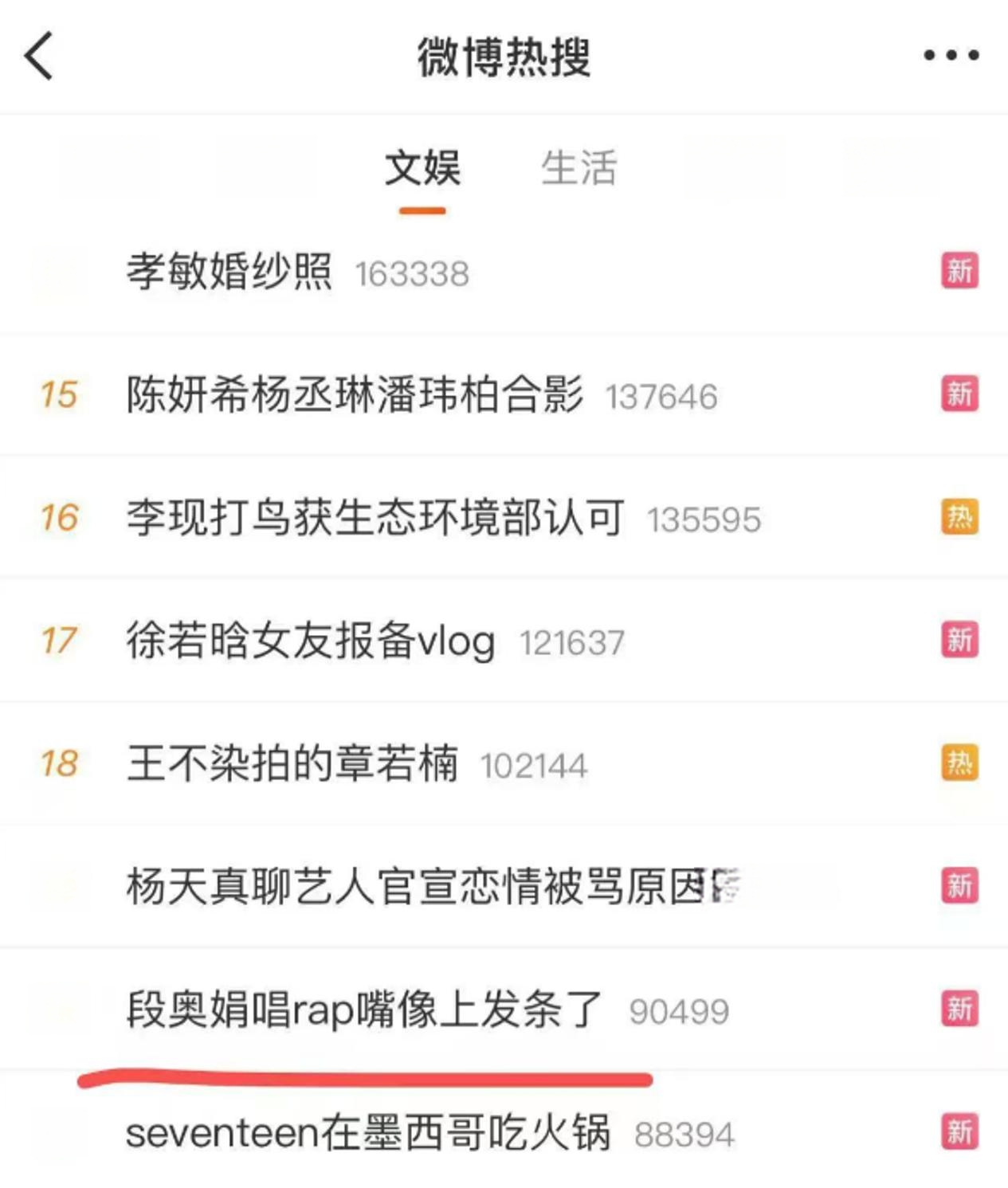Screen dimensions: 1008x1188
Task: Open seventeen在墨西哥吃火锅 topic
Action: [368, 1133]
